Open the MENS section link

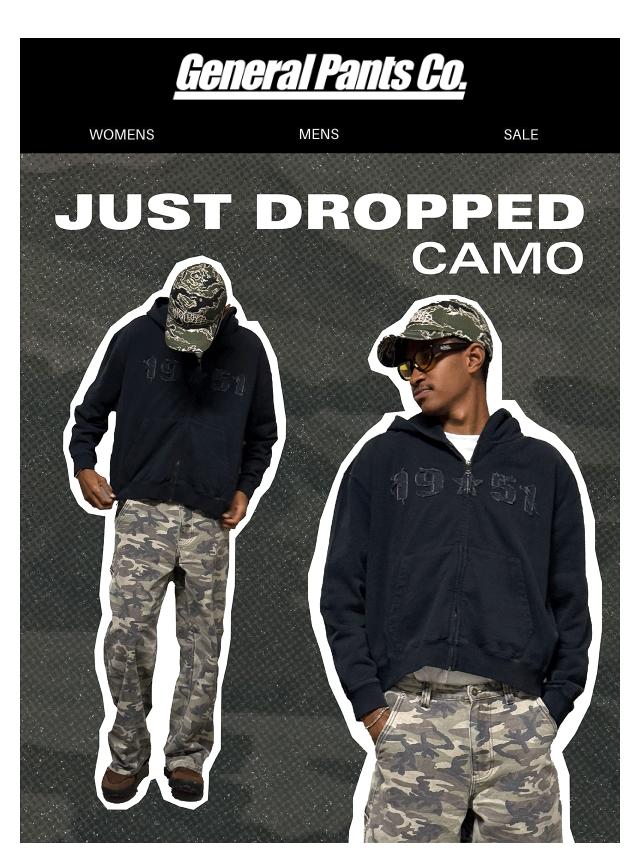[x=319, y=134]
